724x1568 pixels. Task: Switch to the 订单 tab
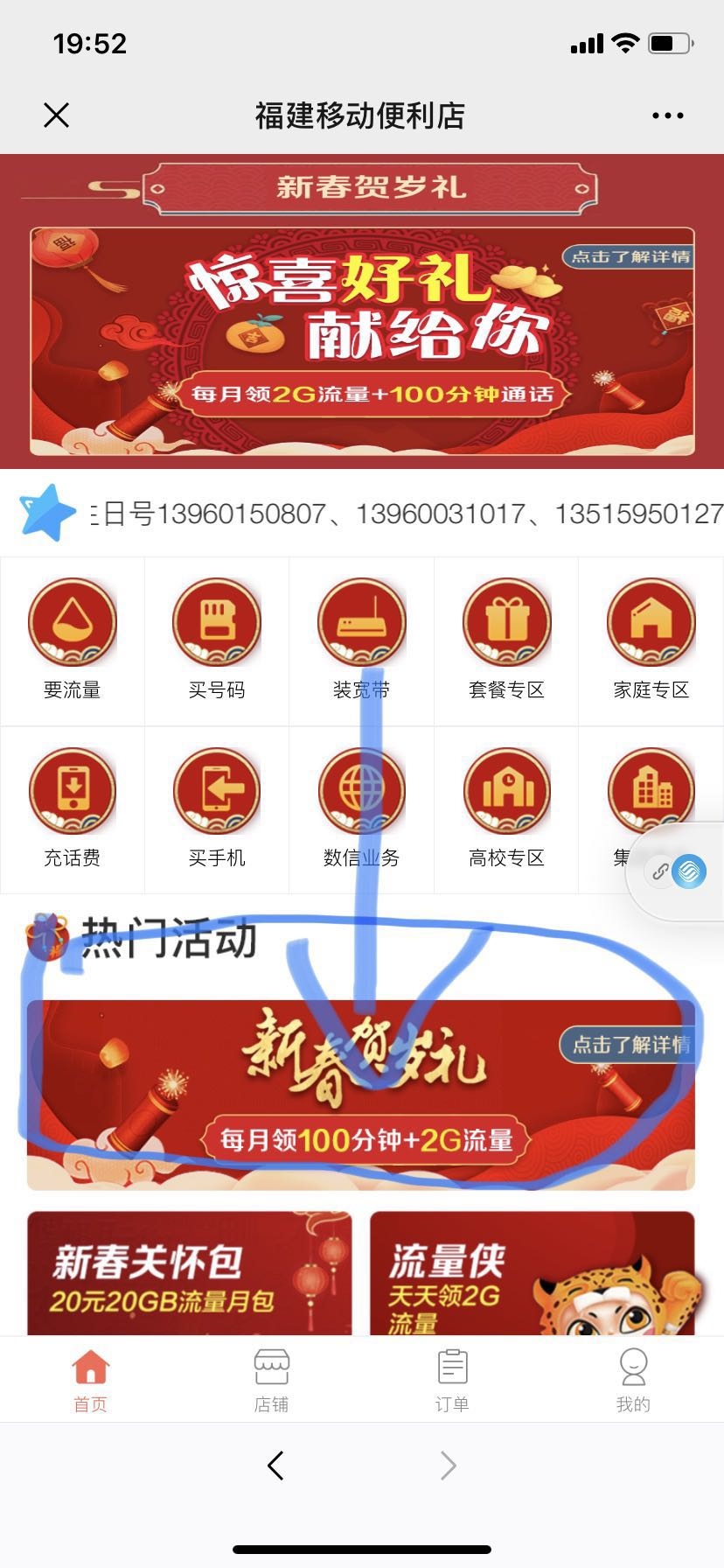point(452,1380)
